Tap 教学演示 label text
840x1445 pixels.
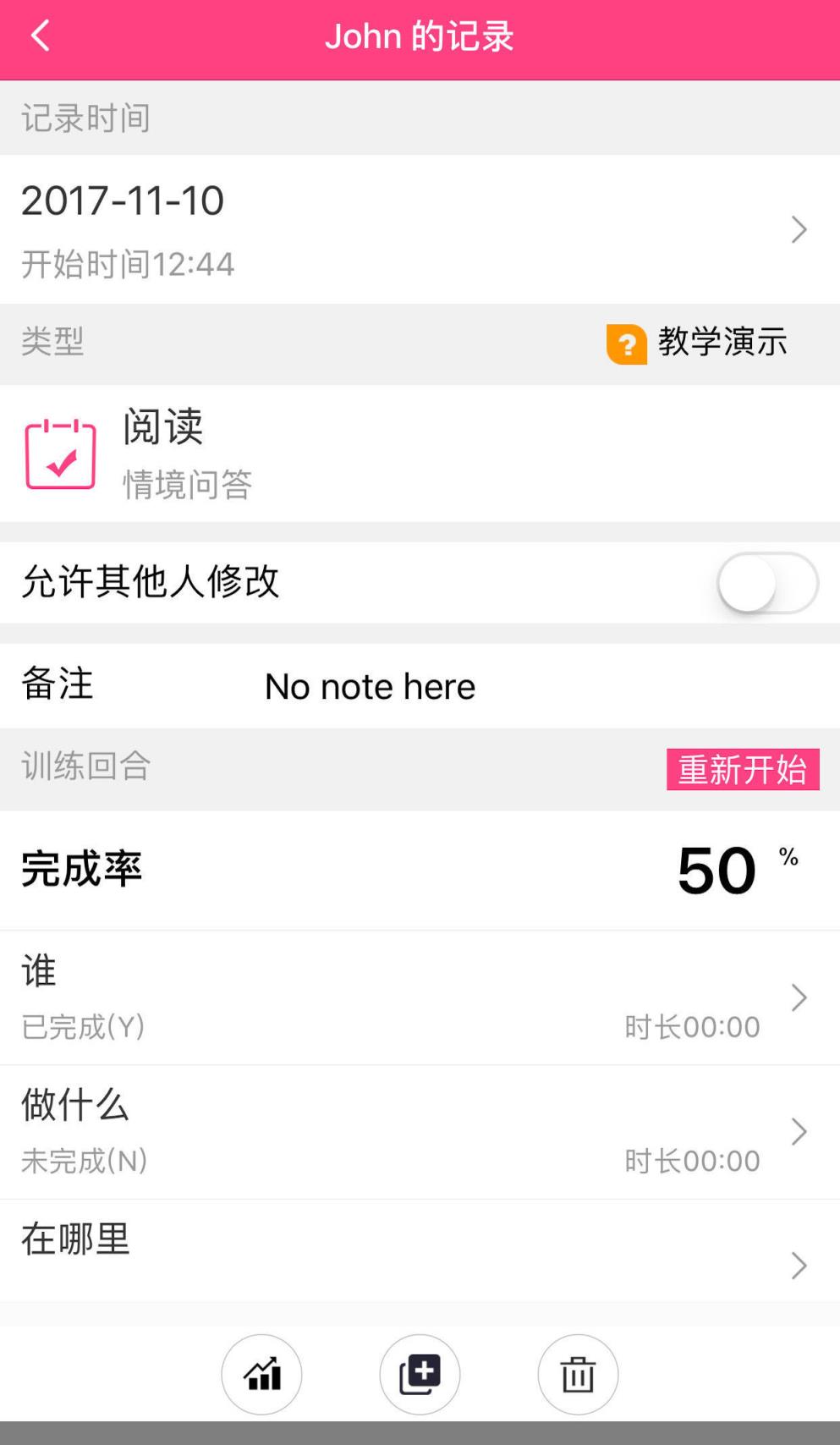pyautogui.click(x=723, y=341)
